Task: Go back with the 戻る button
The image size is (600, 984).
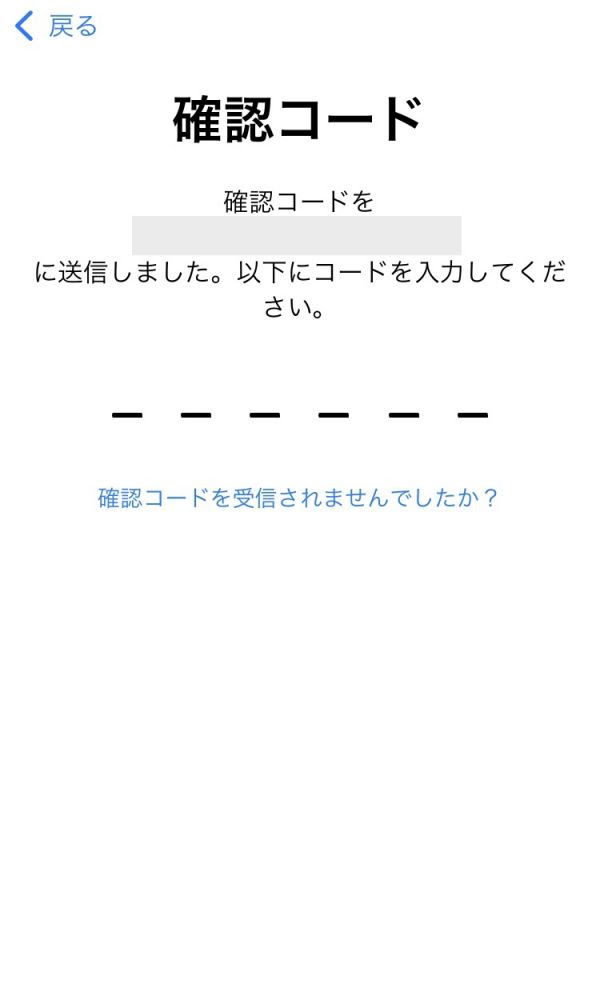Action: coord(56,26)
